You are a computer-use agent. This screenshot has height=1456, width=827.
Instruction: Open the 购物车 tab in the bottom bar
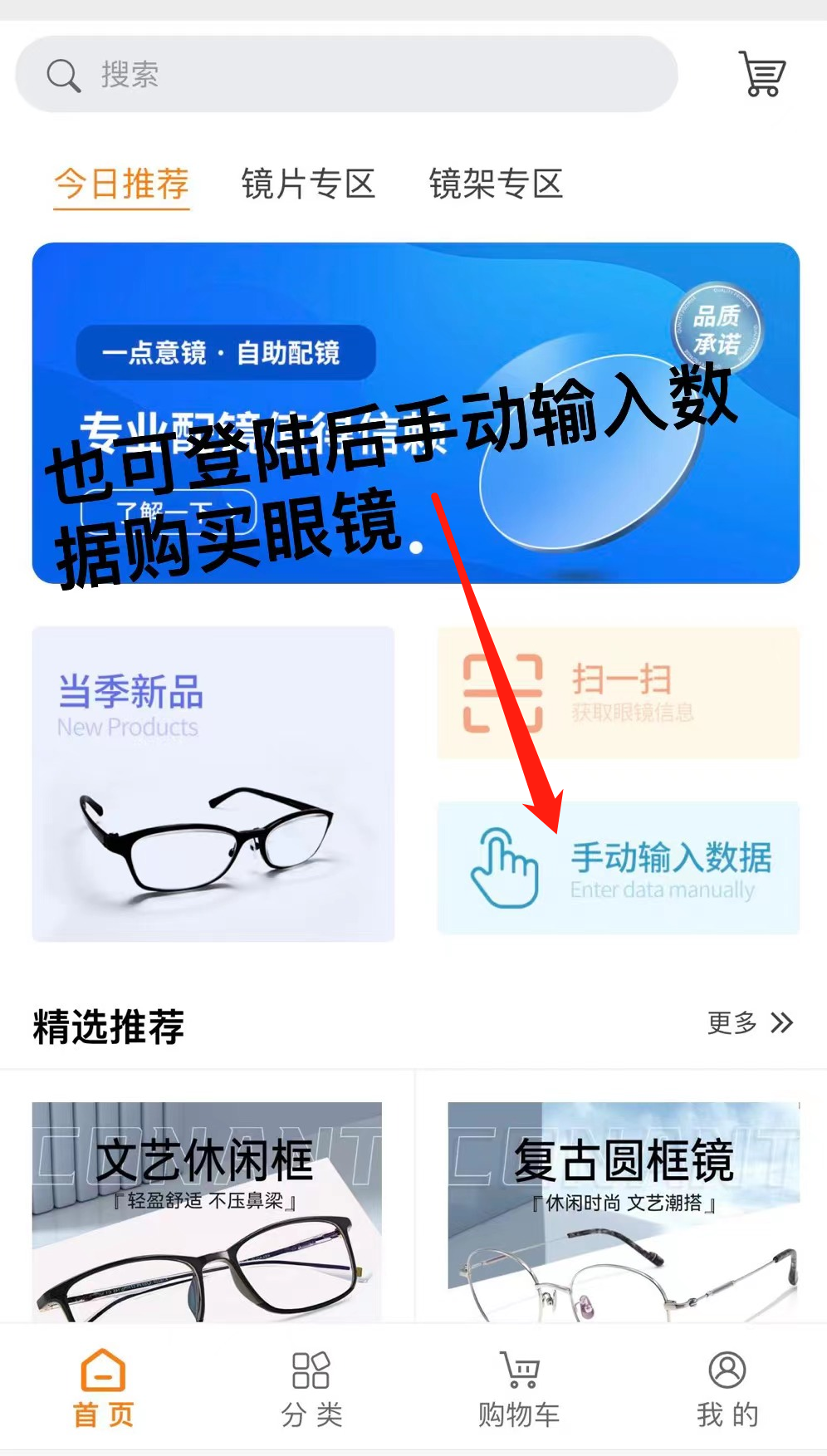tap(519, 1388)
